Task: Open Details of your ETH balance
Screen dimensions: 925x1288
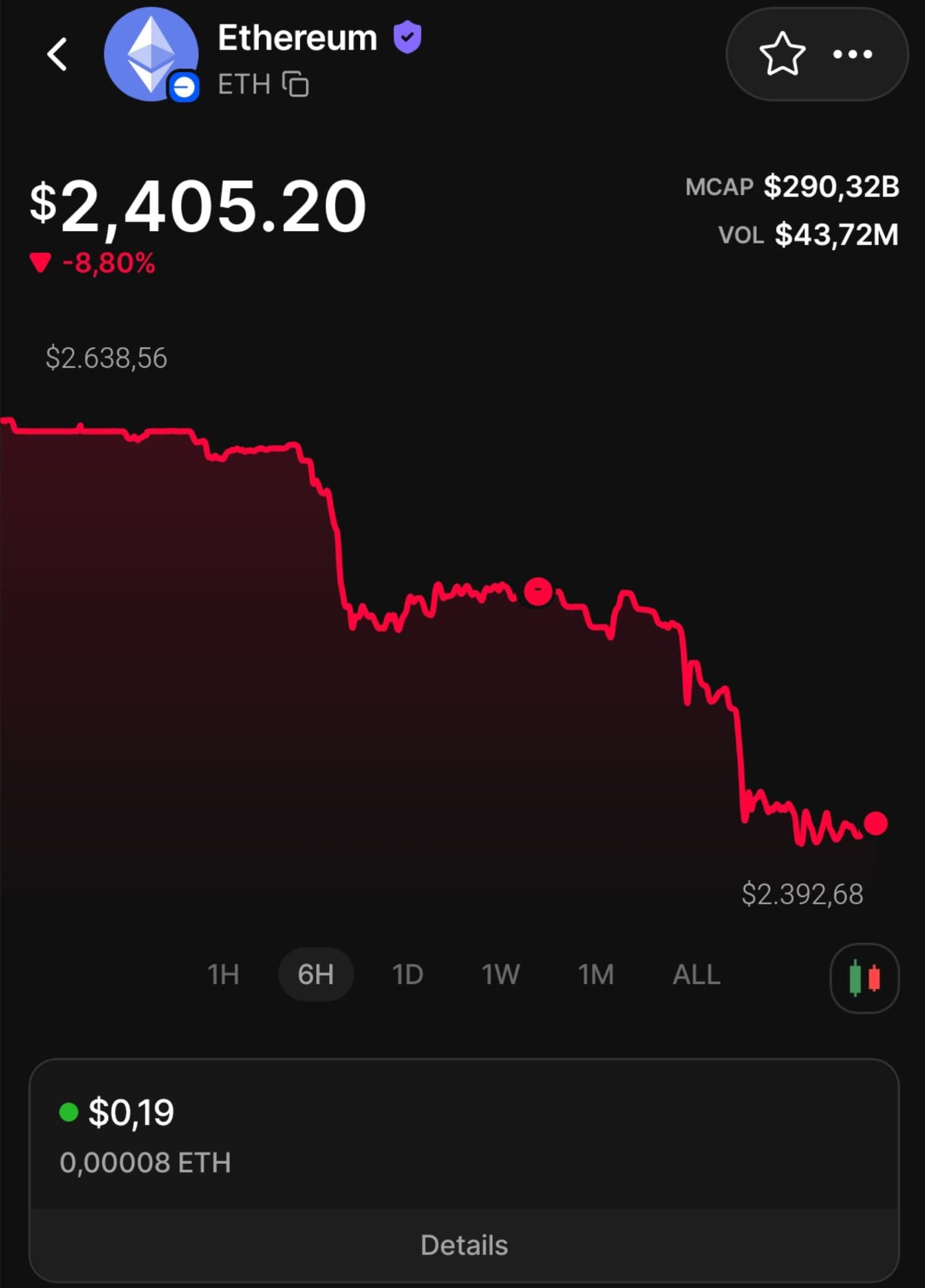Action: click(x=464, y=1245)
